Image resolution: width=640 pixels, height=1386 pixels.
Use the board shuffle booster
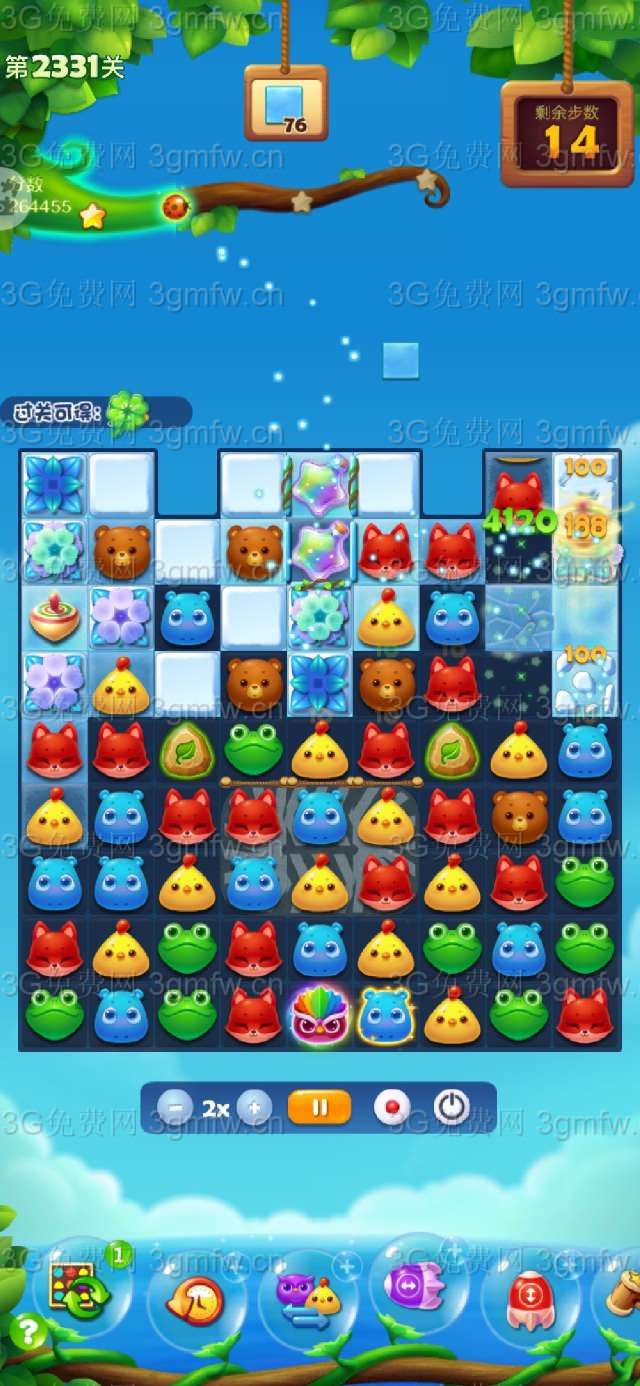tap(81, 1288)
